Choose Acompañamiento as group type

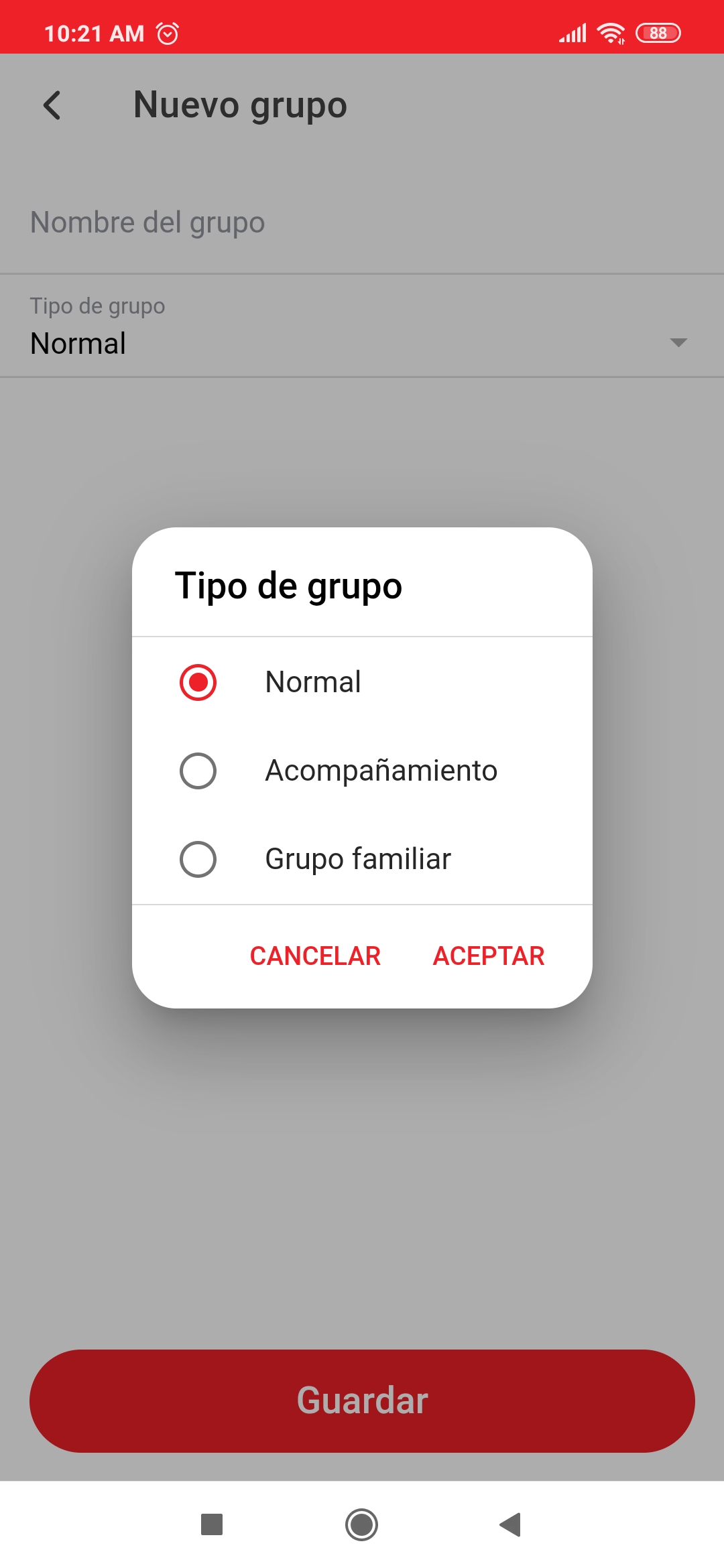[x=198, y=771]
